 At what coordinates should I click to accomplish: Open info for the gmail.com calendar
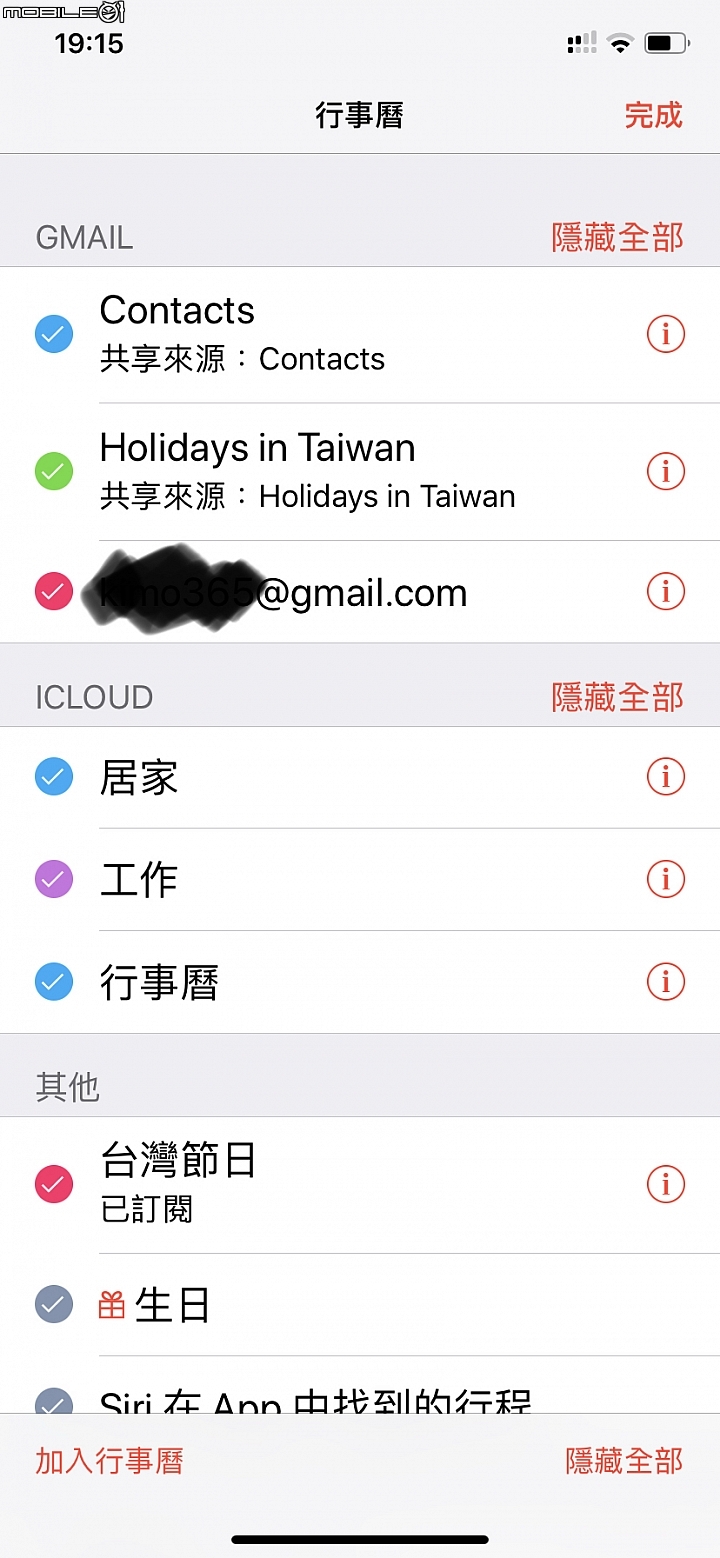click(x=665, y=591)
